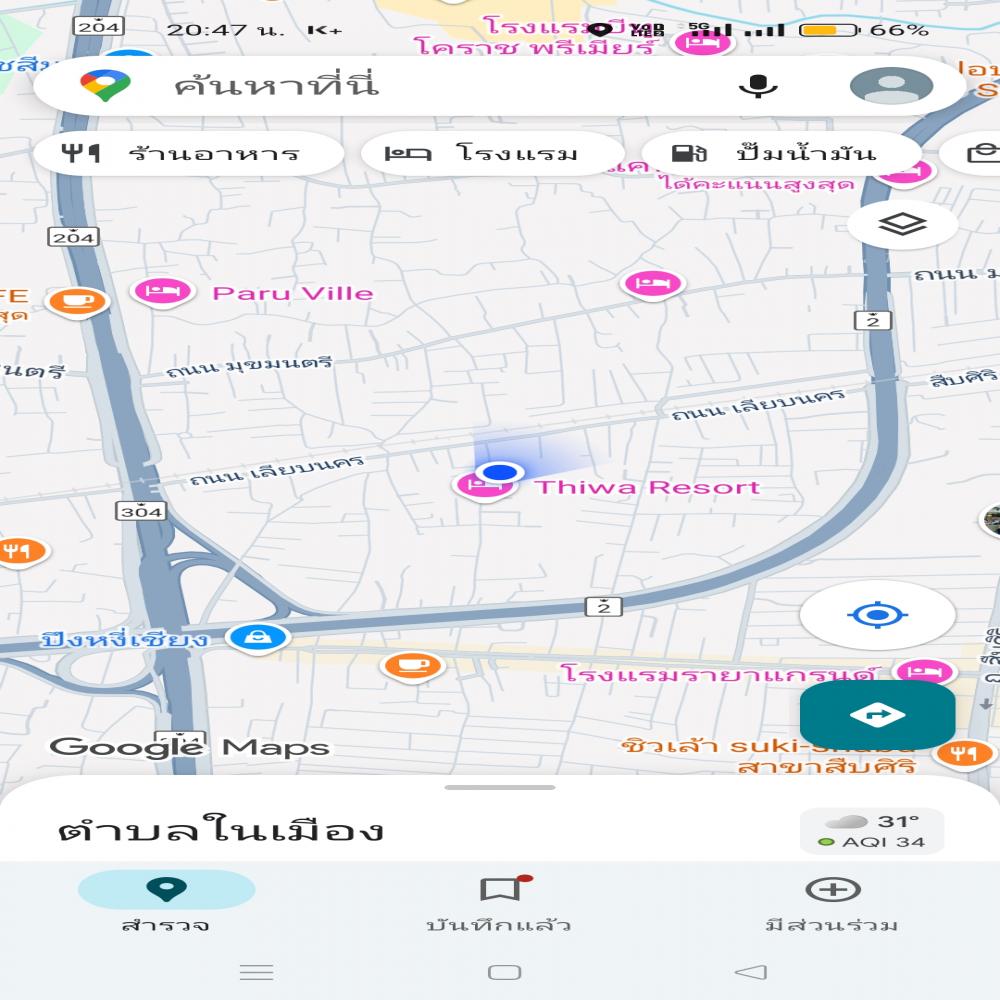View the weather and AQI 34 card
The image size is (1000, 1000).
click(x=871, y=831)
